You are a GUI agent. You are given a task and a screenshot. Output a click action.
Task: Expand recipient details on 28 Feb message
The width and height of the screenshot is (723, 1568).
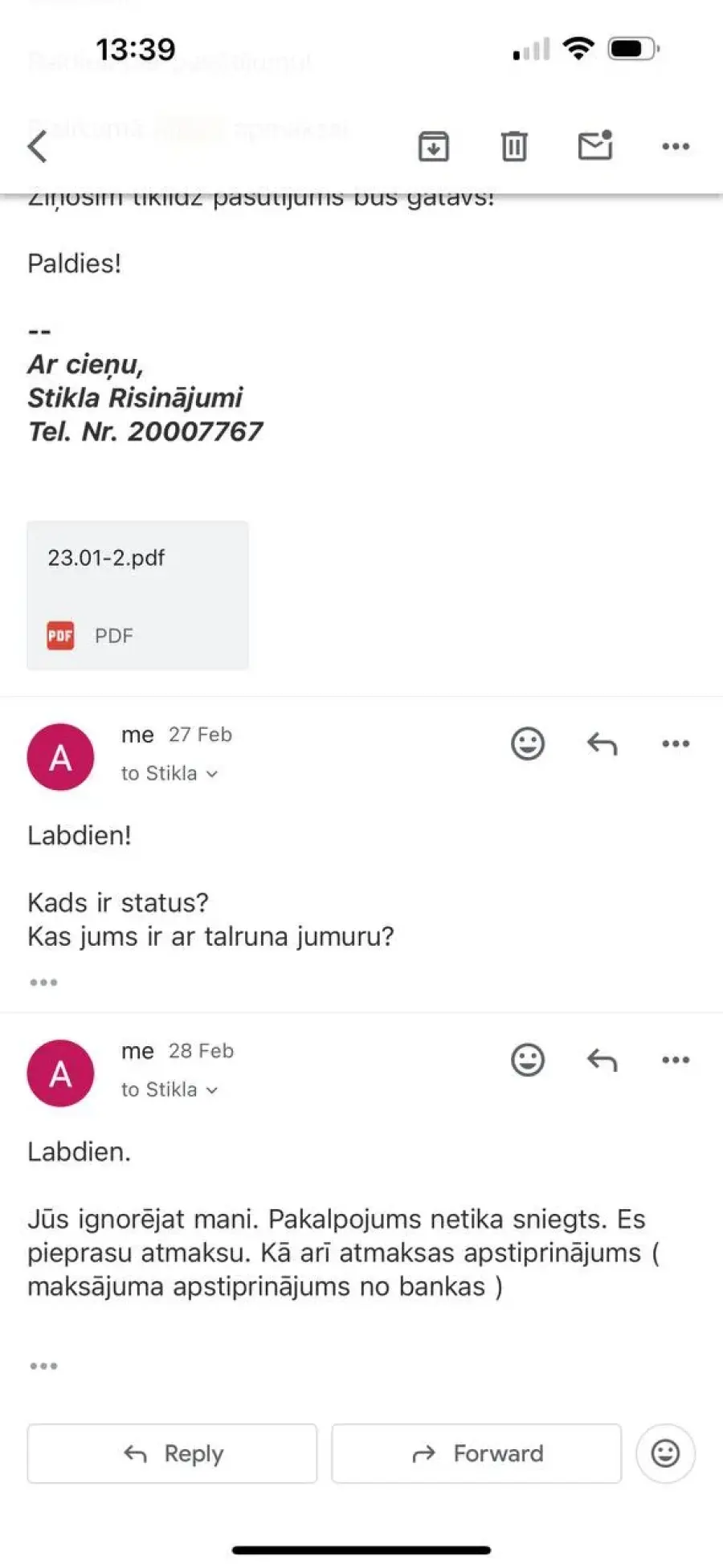[x=170, y=1089]
